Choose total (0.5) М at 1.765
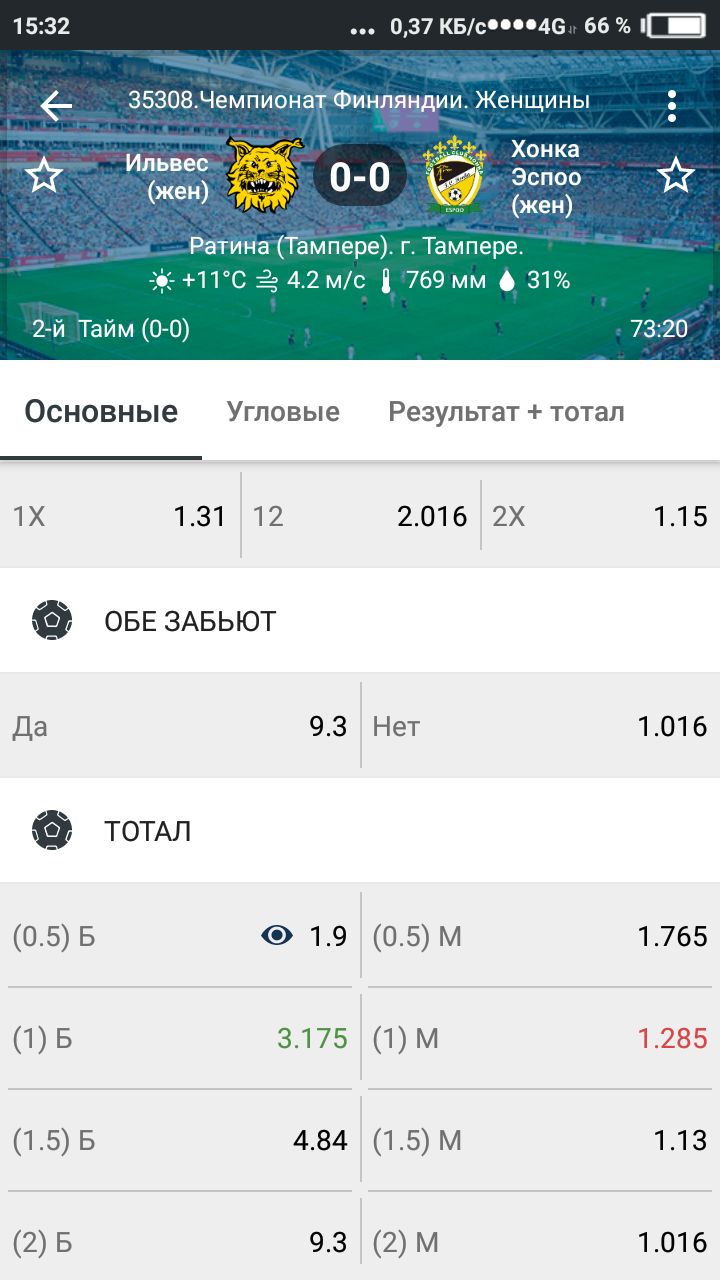Screen dimensions: 720x1280 pos(541,936)
